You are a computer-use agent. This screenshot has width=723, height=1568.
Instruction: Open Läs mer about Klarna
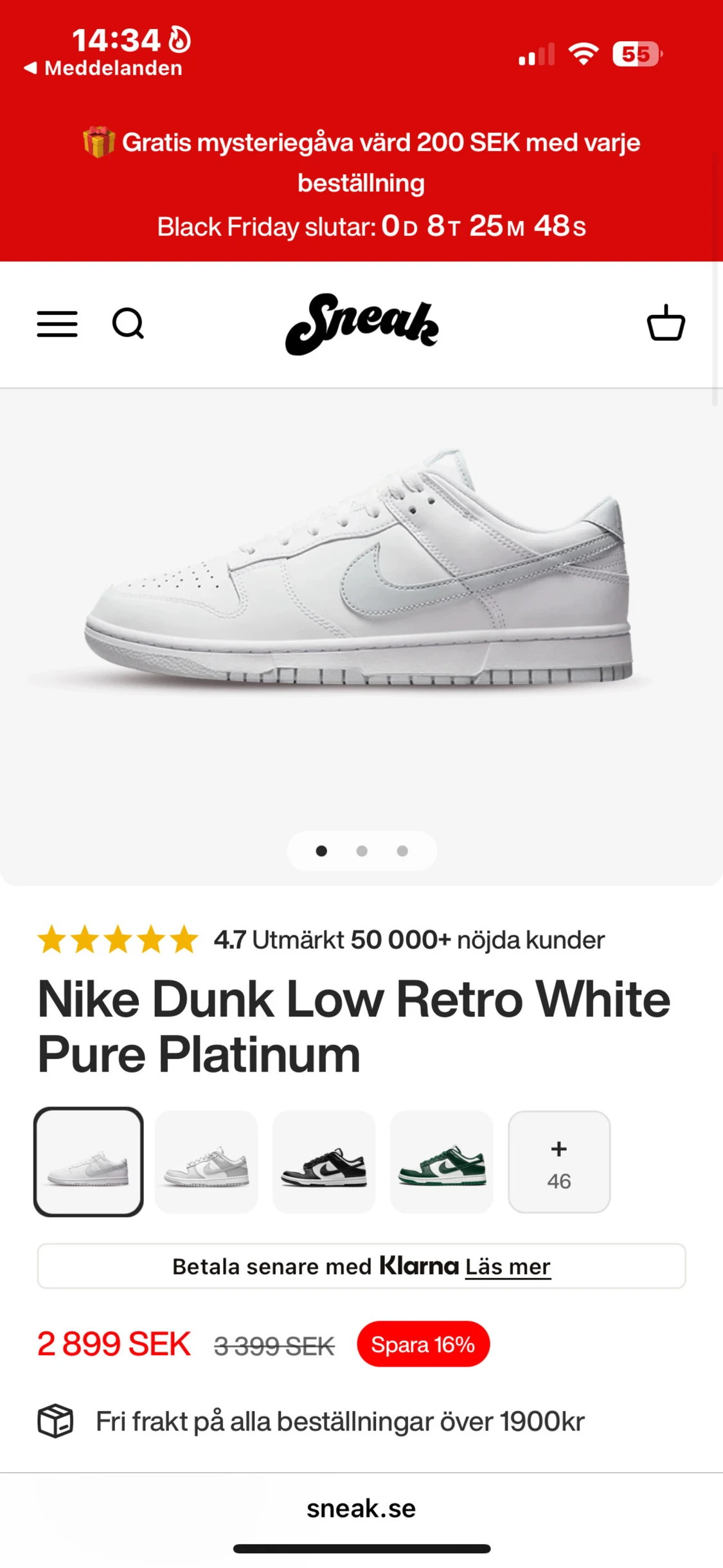click(x=507, y=1265)
